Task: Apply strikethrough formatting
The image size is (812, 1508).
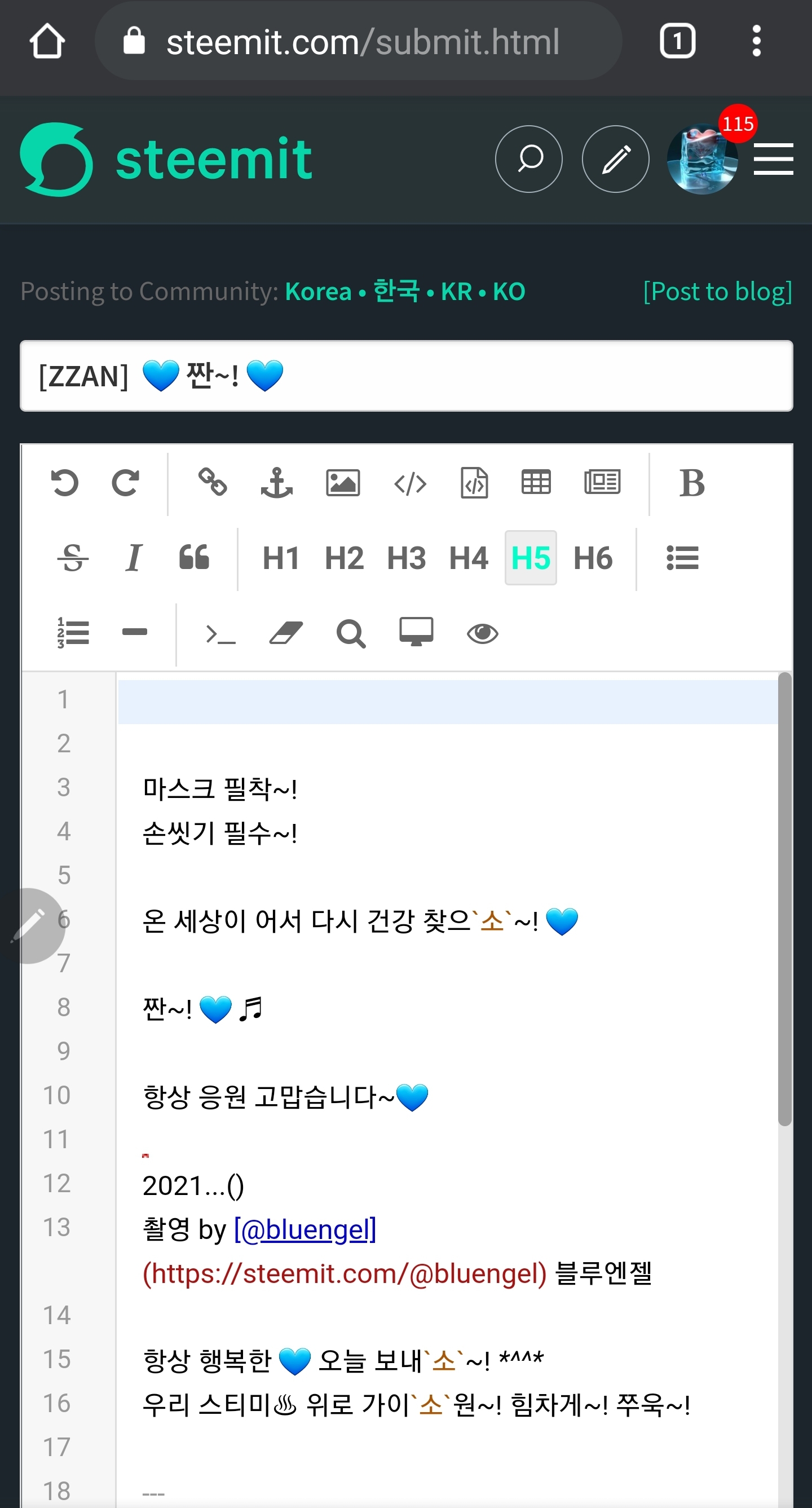Action: [73, 557]
